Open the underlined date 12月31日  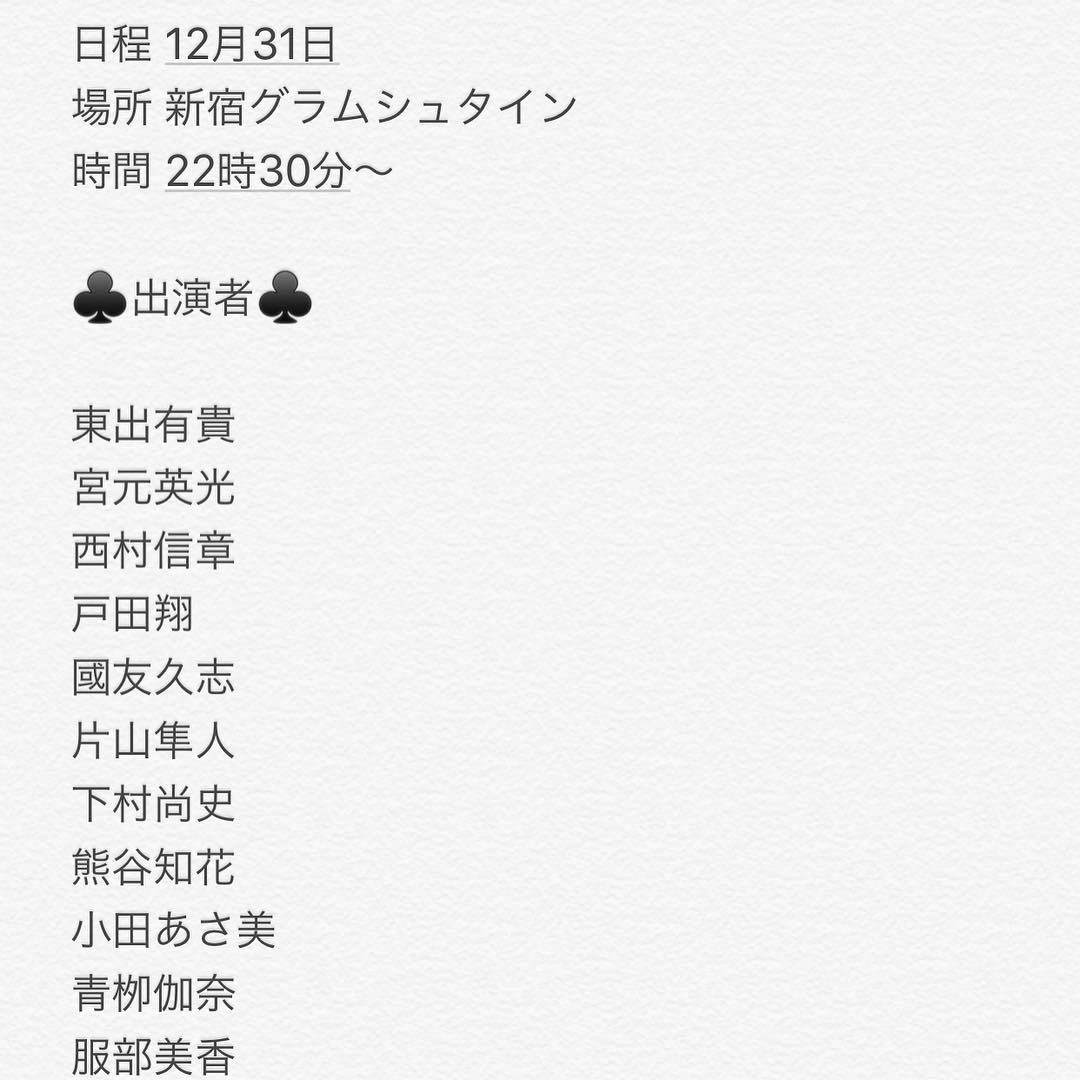251,45
